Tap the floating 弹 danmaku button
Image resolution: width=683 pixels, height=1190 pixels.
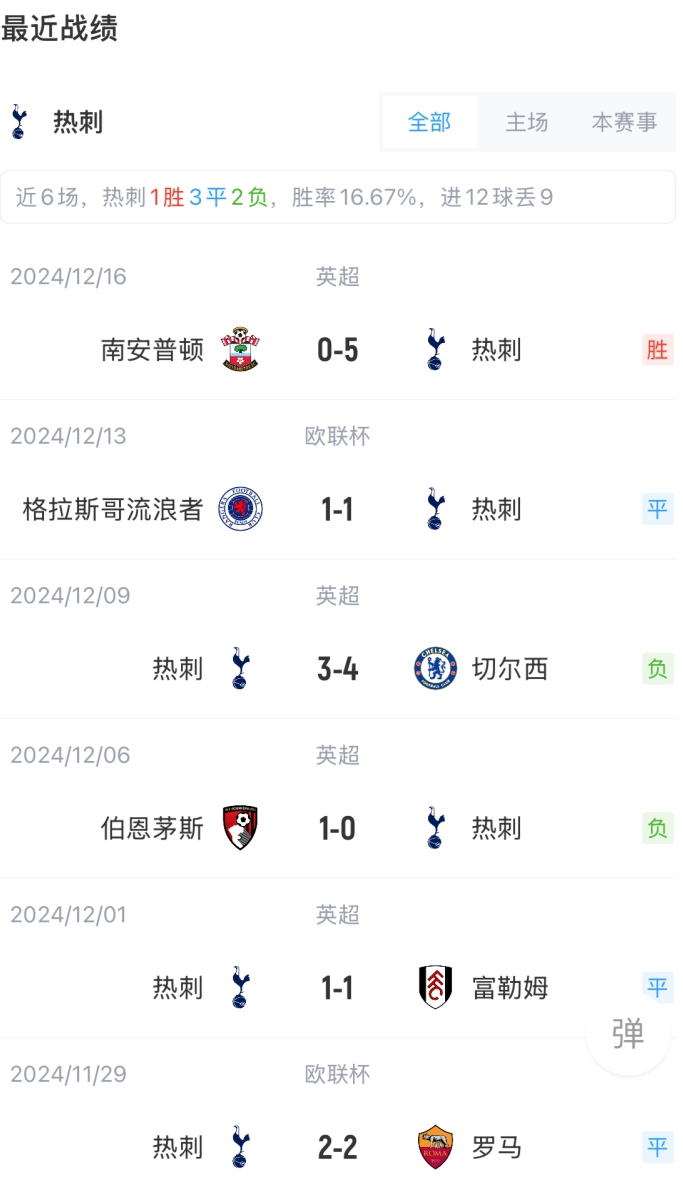coord(628,1034)
